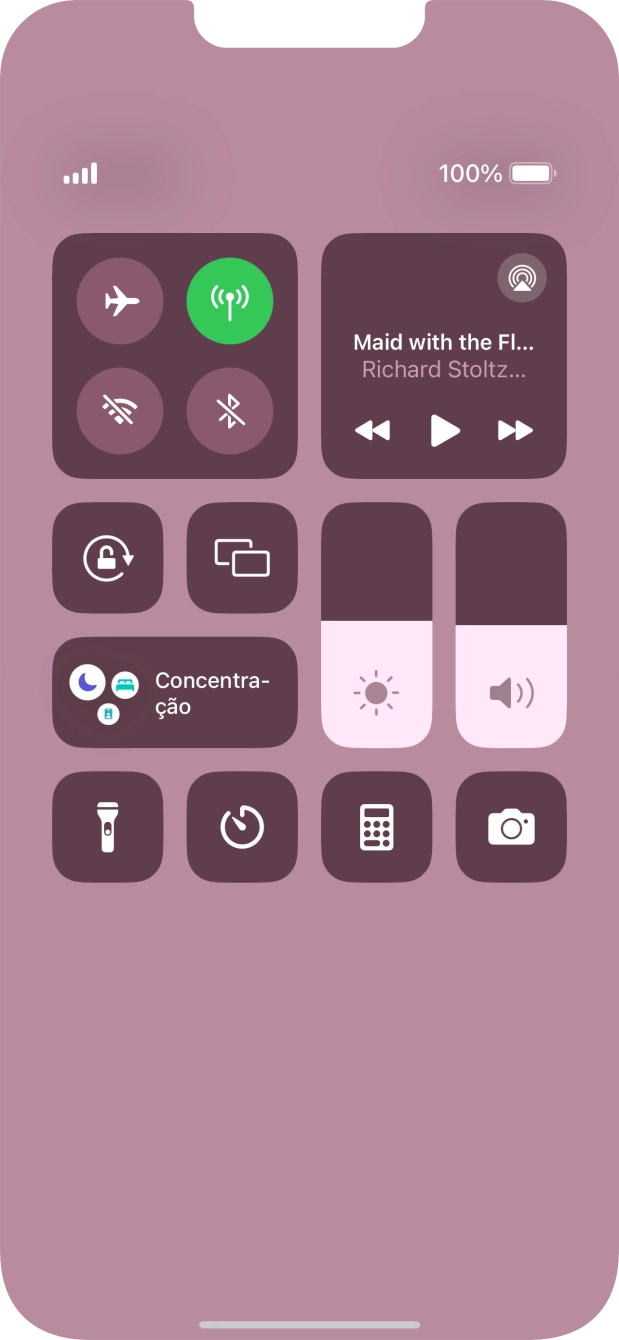Enable Wi-Fi

pyautogui.click(x=120, y=411)
